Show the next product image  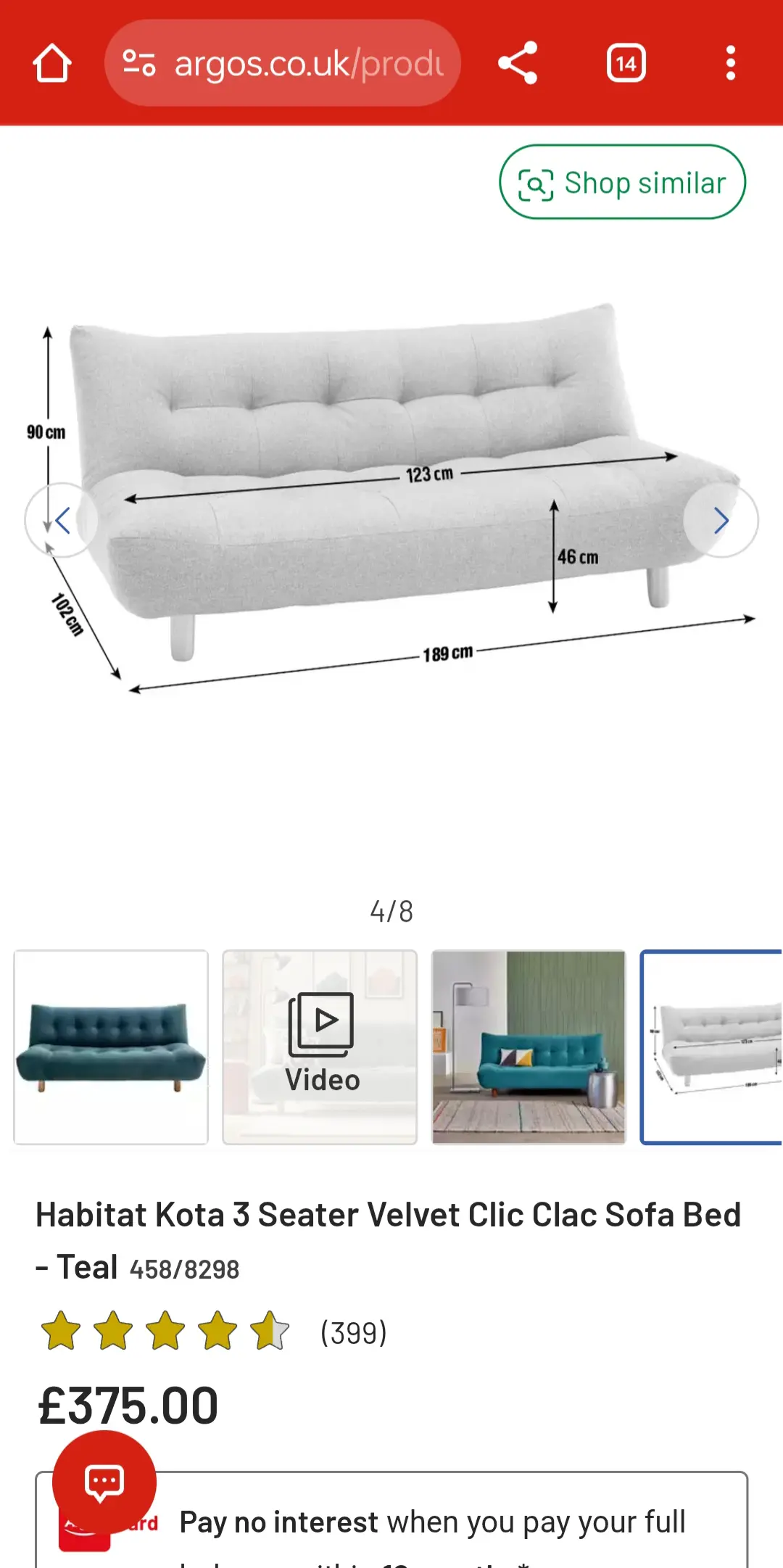click(x=721, y=520)
